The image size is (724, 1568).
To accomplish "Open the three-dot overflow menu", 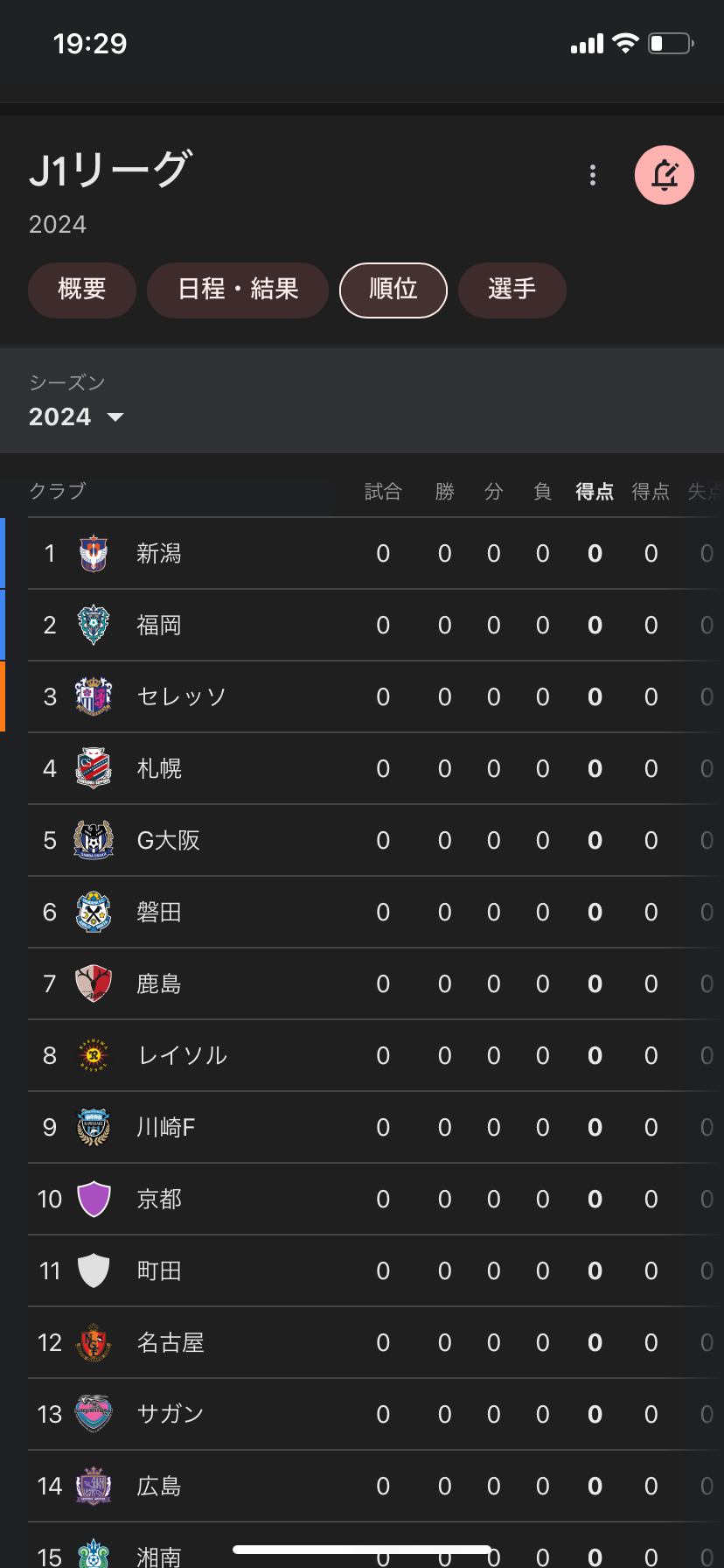I will point(593,175).
